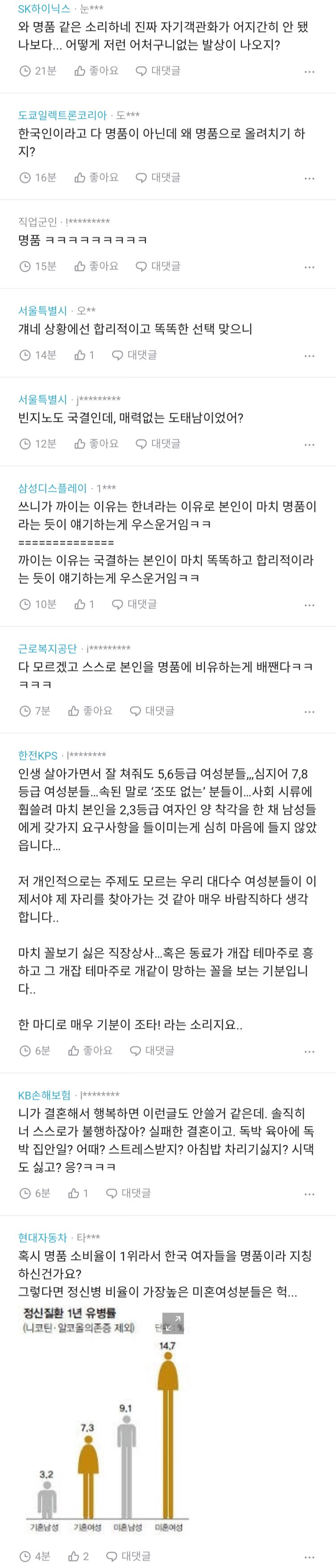Image resolution: width=336 pixels, height=1568 pixels.
Task: Like the 현대자동차 comment
Action: tap(78, 1556)
